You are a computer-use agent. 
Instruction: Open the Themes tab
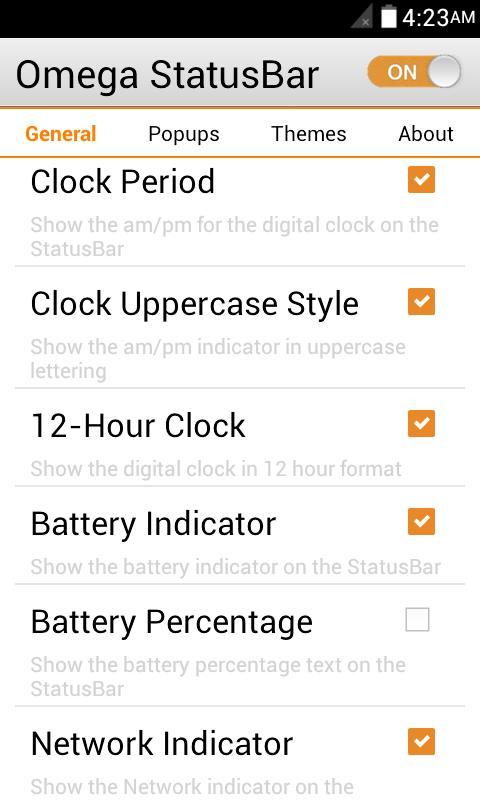[309, 134]
